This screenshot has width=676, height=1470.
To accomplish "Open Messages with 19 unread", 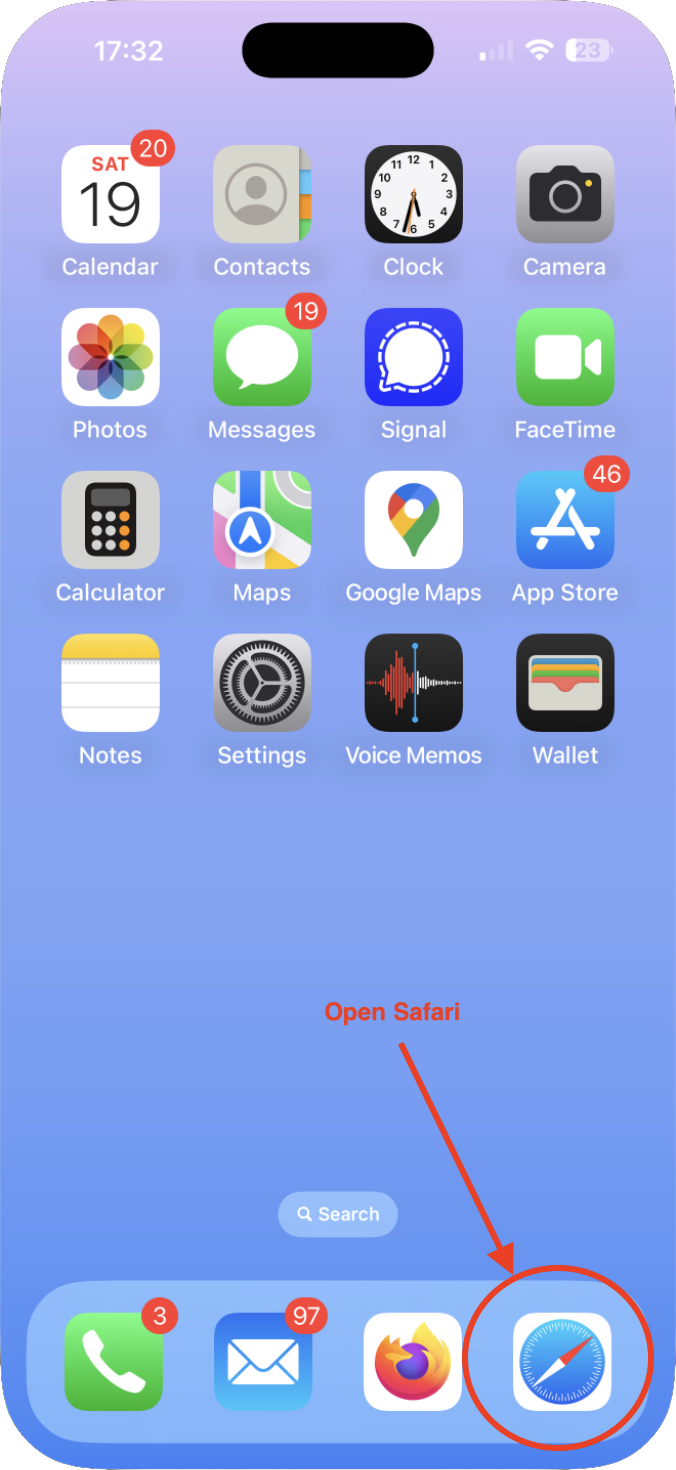I will pyautogui.click(x=262, y=357).
